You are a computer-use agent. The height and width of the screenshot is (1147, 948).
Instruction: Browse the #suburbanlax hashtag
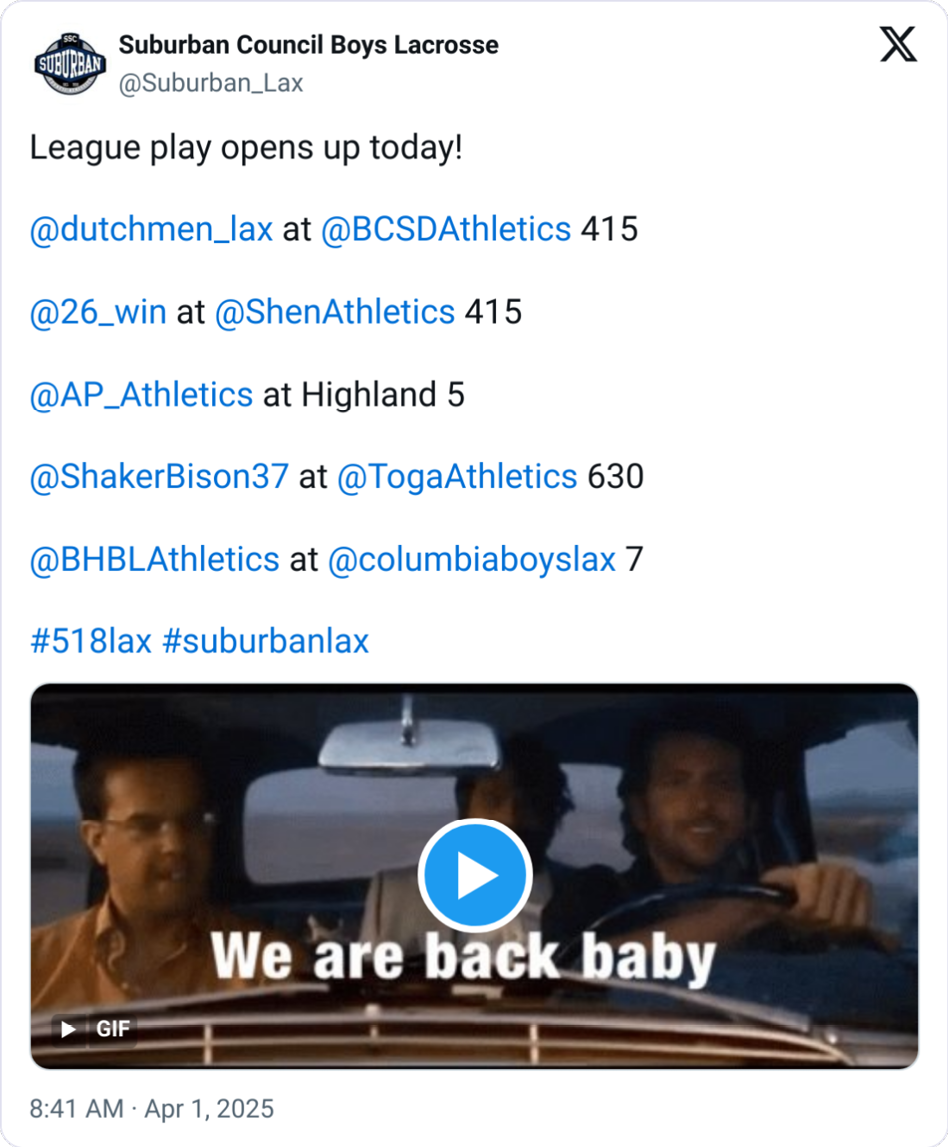coord(265,641)
